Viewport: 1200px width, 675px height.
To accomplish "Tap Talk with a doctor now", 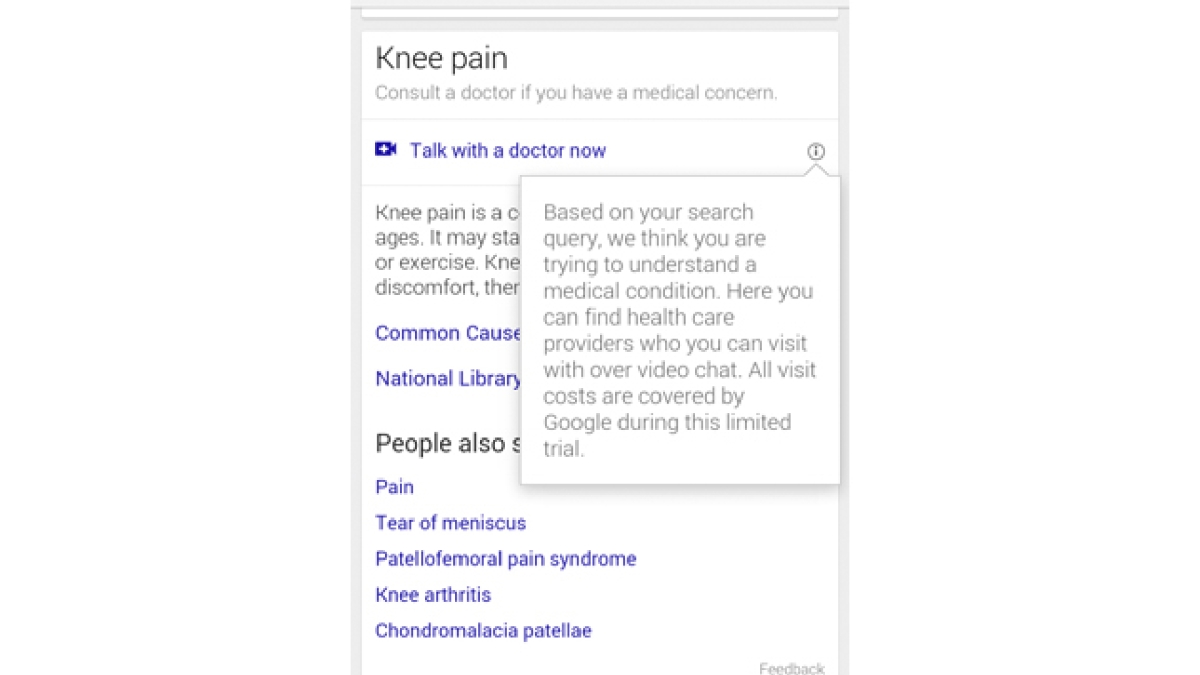I will (x=507, y=151).
